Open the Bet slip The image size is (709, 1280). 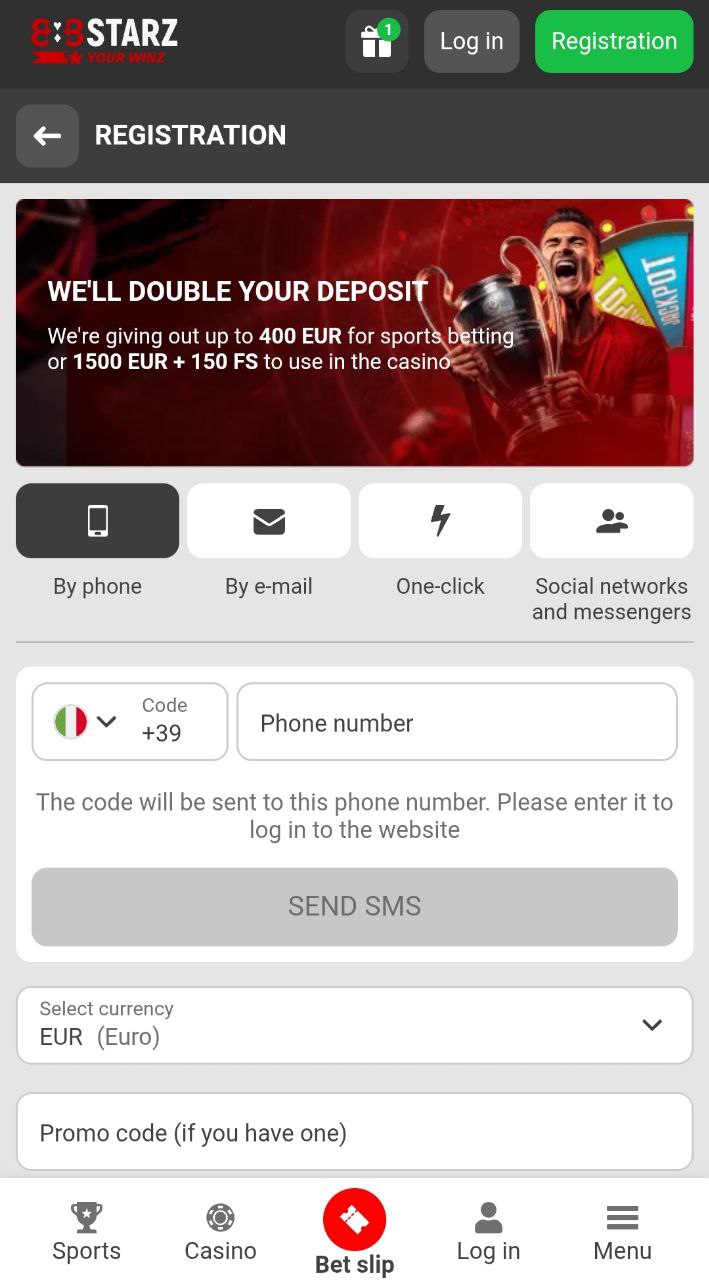354,1232
